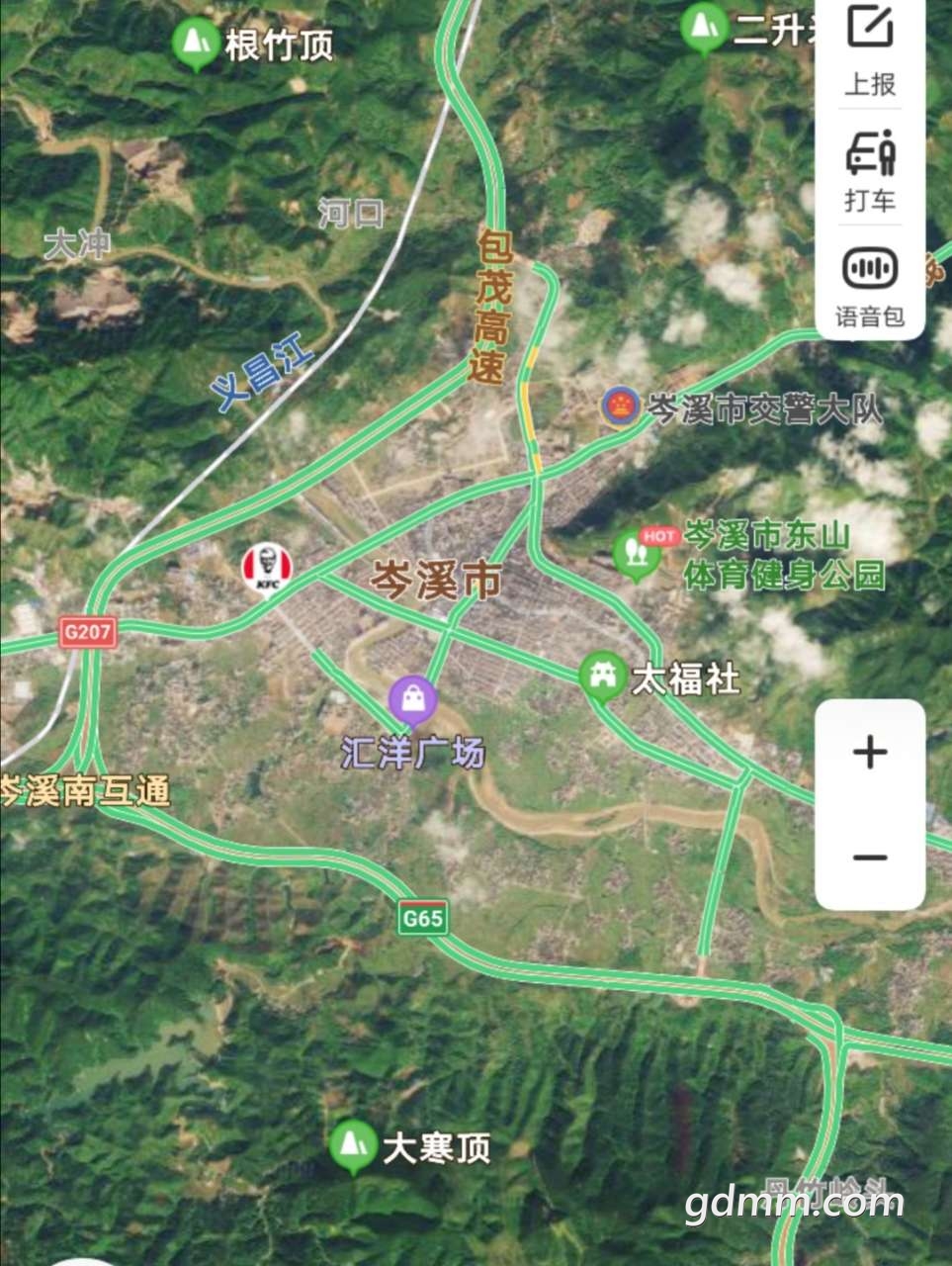
Task: Tap the 根竹顶 mountain marker
Action: [x=196, y=43]
